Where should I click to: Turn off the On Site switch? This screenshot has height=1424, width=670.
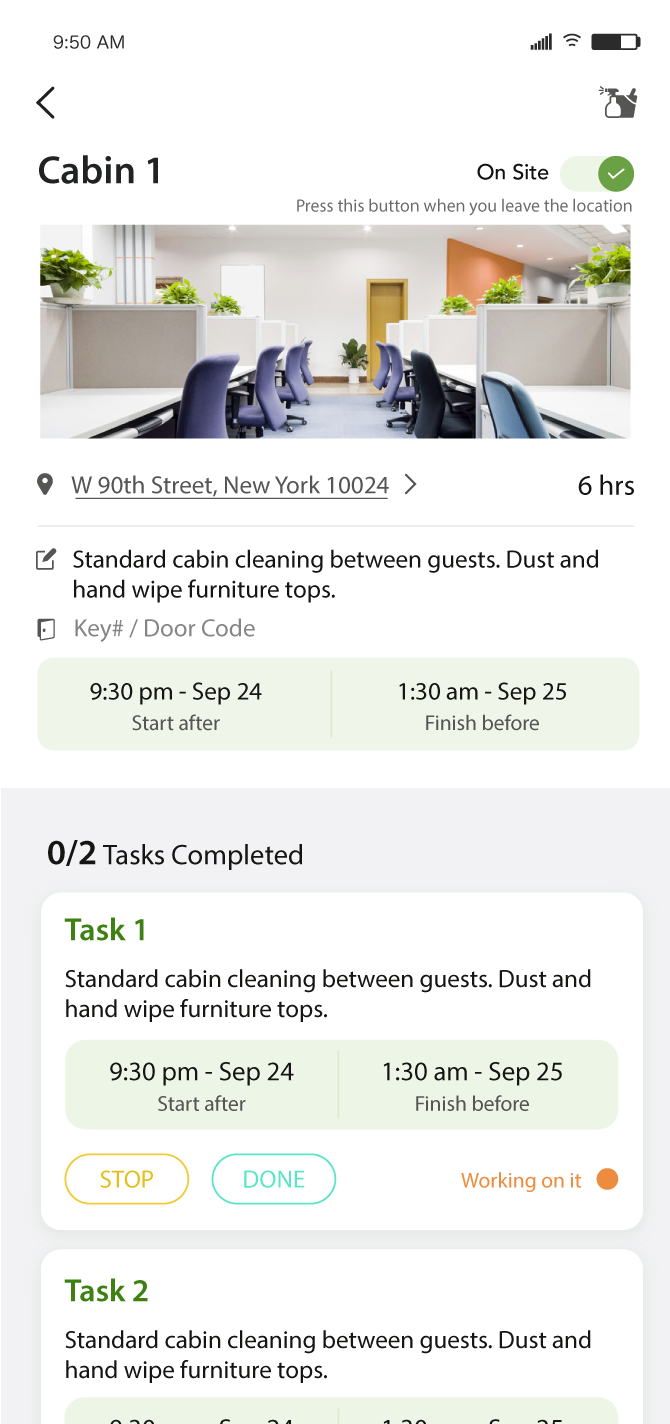pyautogui.click(x=598, y=173)
